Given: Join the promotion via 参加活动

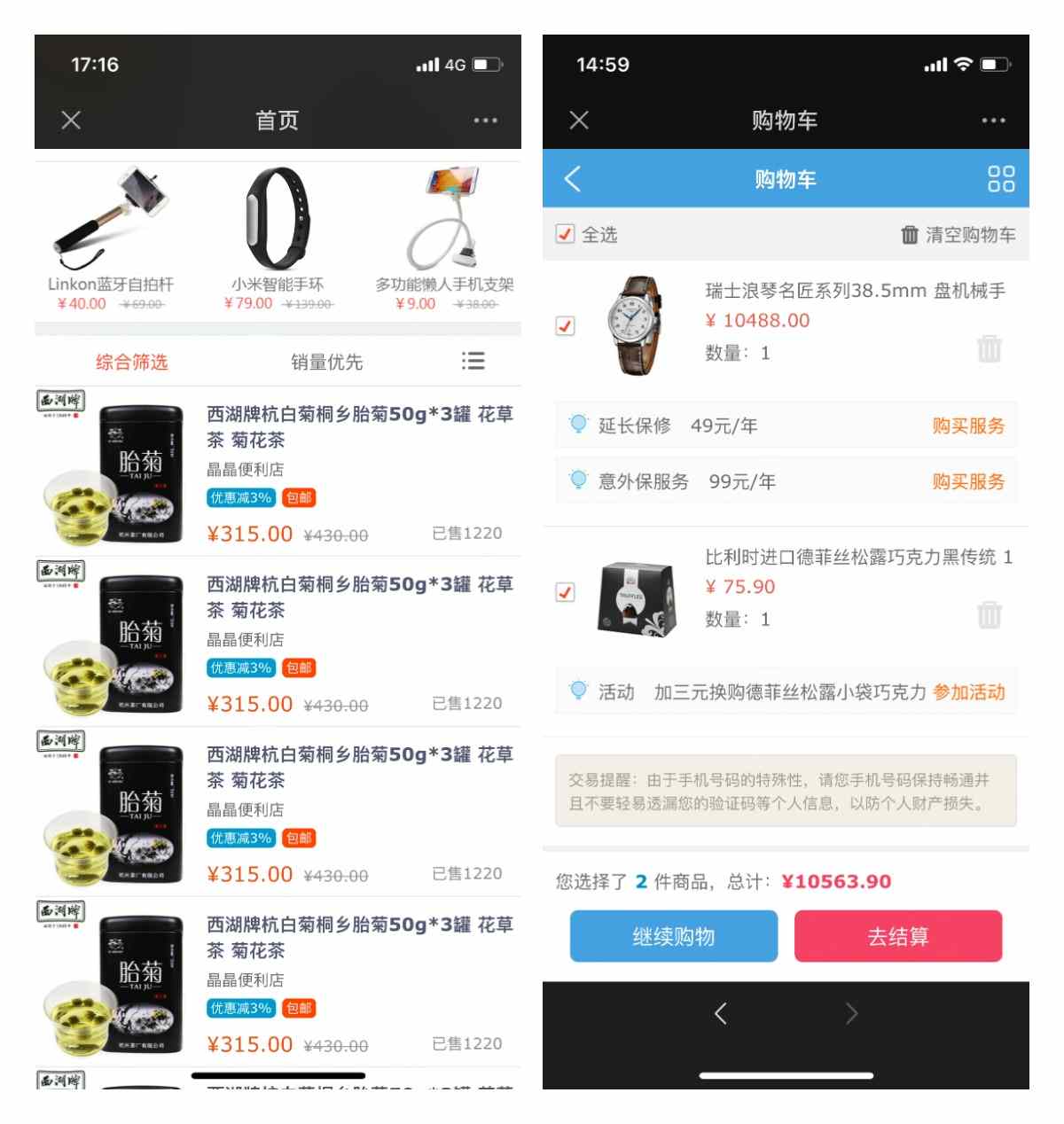Looking at the screenshot, I should (x=969, y=692).
